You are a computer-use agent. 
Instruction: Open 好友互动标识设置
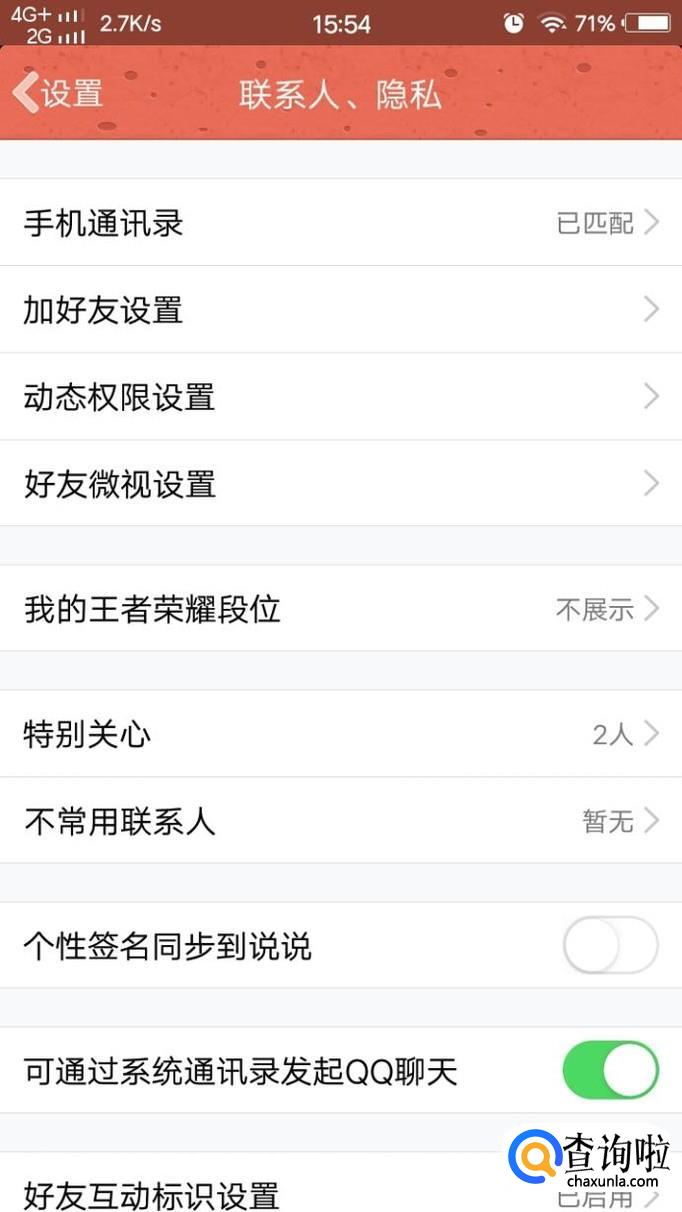(x=250, y=1194)
